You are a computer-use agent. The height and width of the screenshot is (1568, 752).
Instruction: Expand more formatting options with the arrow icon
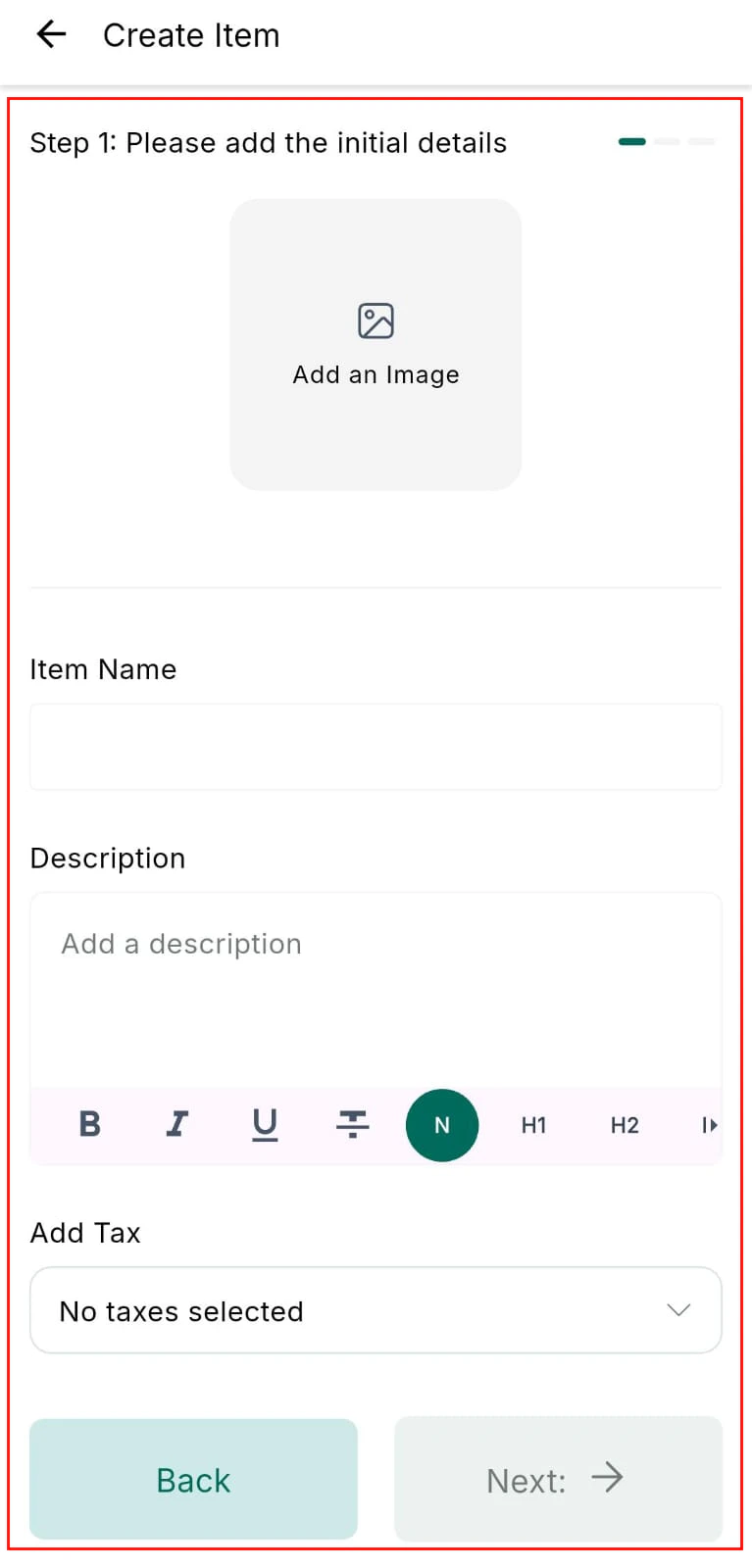tap(708, 1125)
